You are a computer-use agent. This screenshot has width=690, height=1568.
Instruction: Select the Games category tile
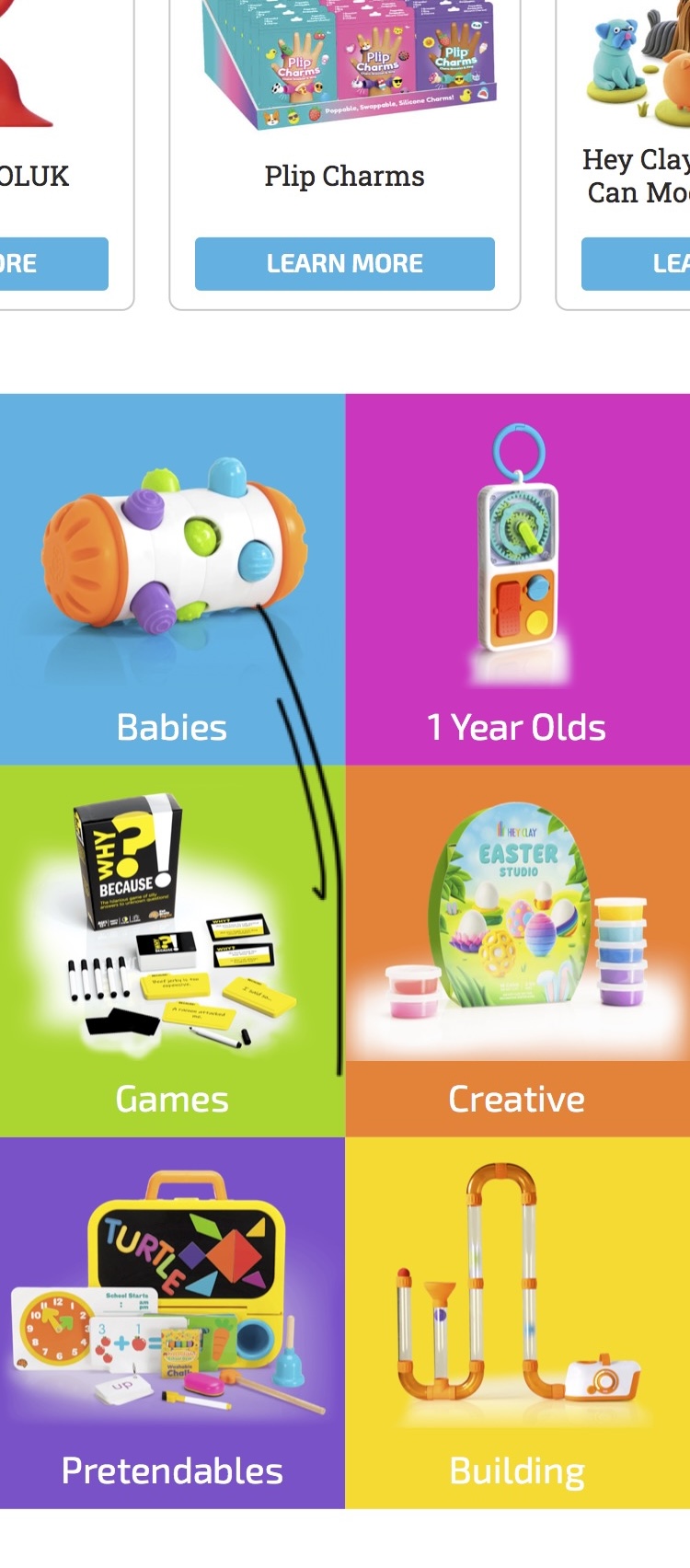pos(172,951)
